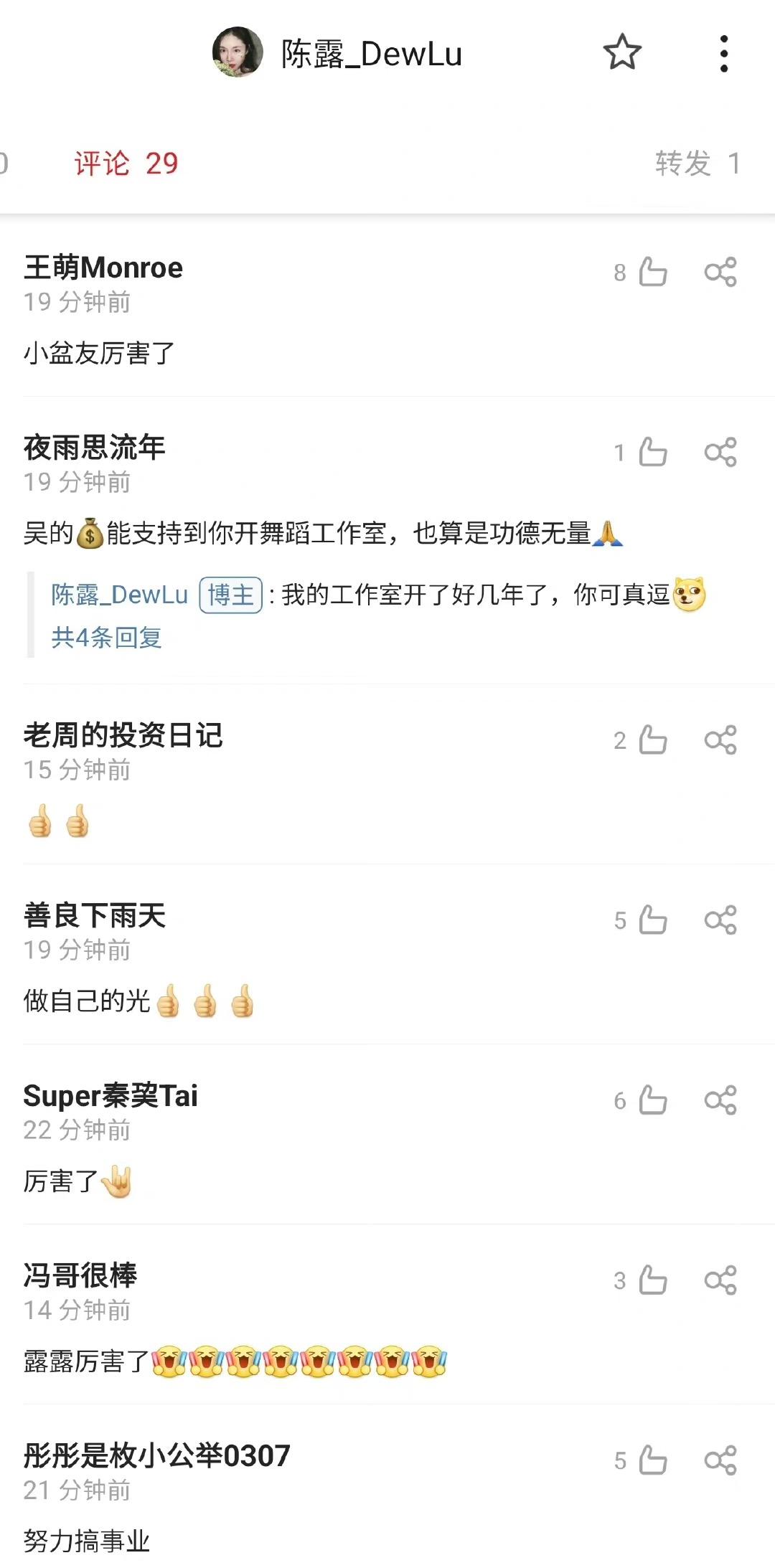The height and width of the screenshot is (1568, 775).
Task: Open 陈露_DewLu's profile from reply link
Action: pyautogui.click(x=119, y=594)
